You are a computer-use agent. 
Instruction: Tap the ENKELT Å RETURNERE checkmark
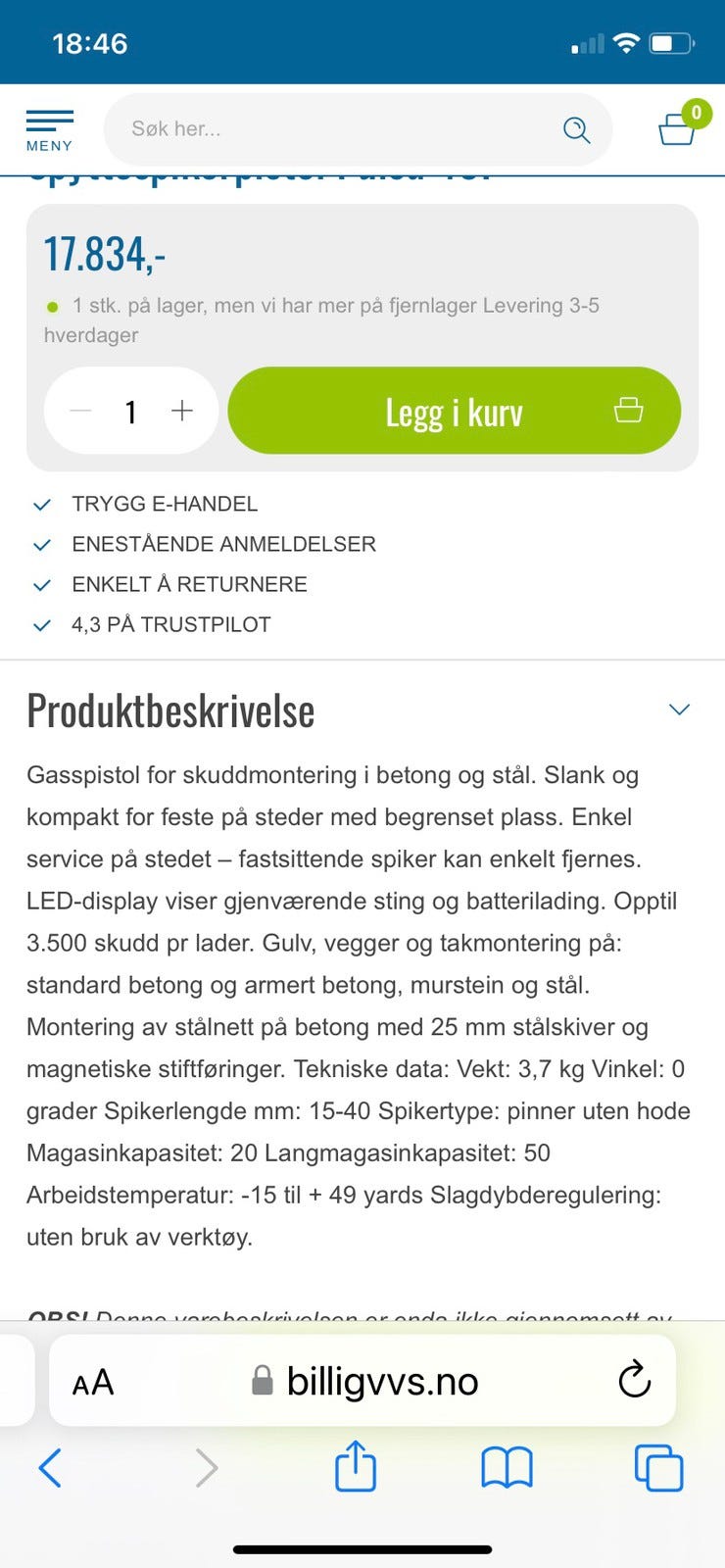(42, 584)
